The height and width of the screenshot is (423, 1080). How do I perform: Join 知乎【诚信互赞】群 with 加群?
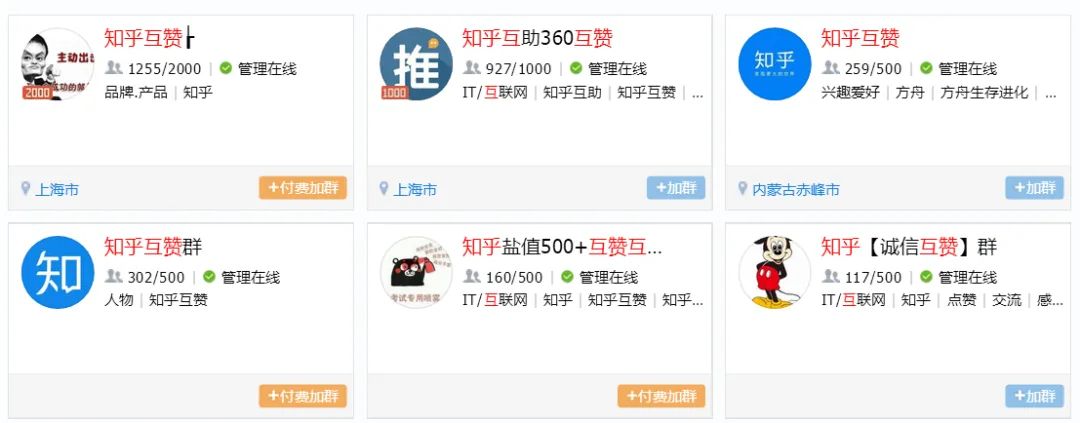click(x=1034, y=396)
